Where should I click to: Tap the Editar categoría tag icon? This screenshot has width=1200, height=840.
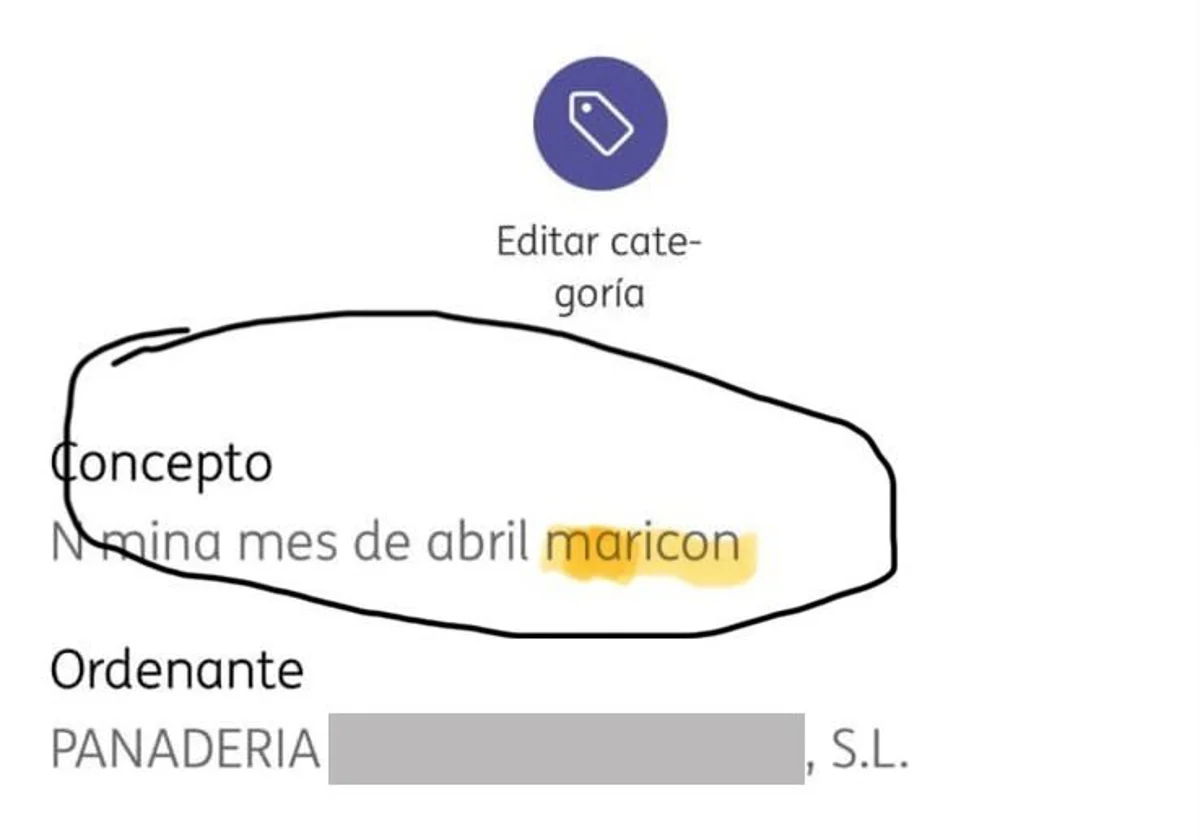(x=600, y=123)
